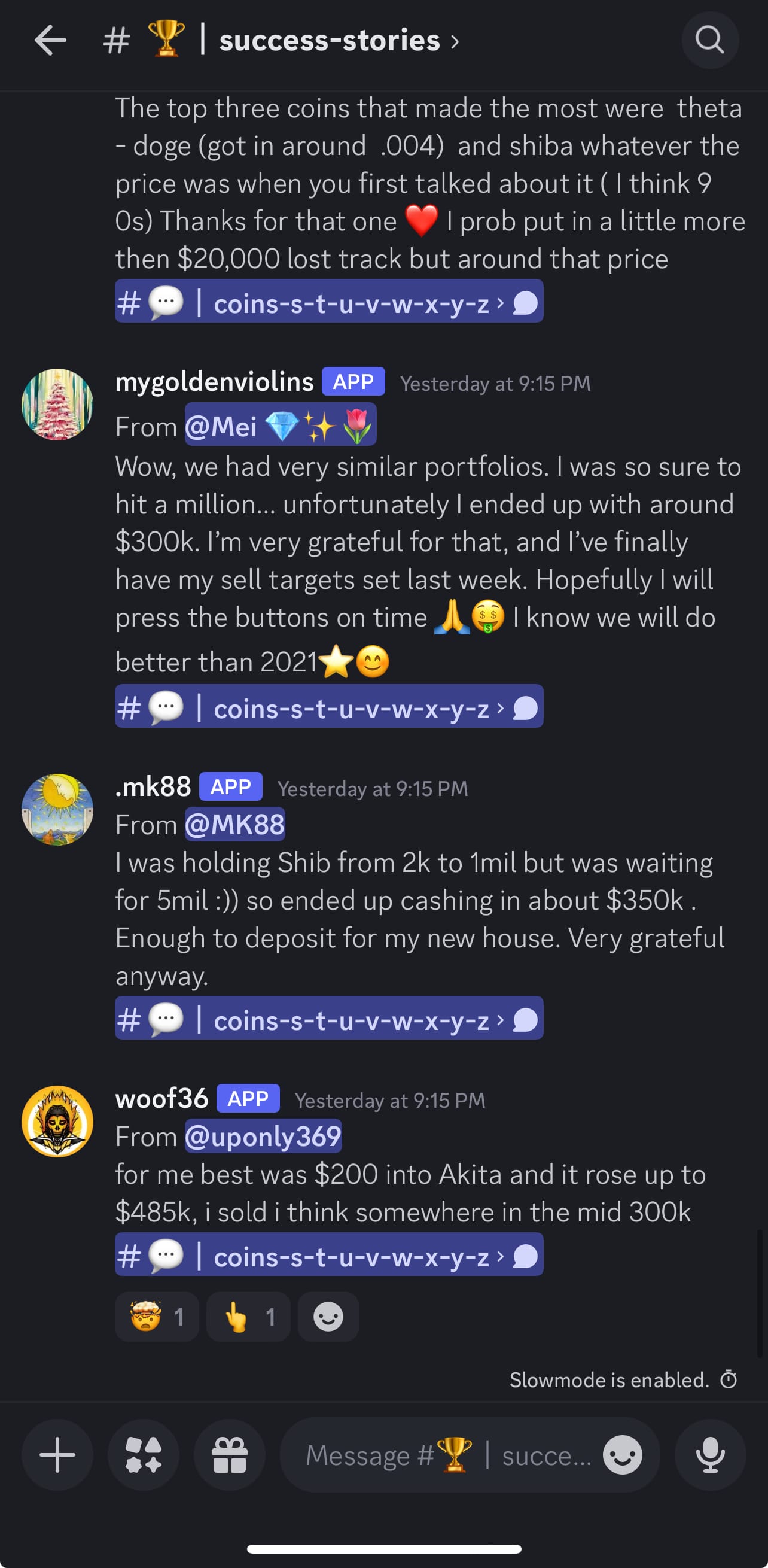Open woof36's profile avatar
The width and height of the screenshot is (768, 1568).
click(57, 1121)
